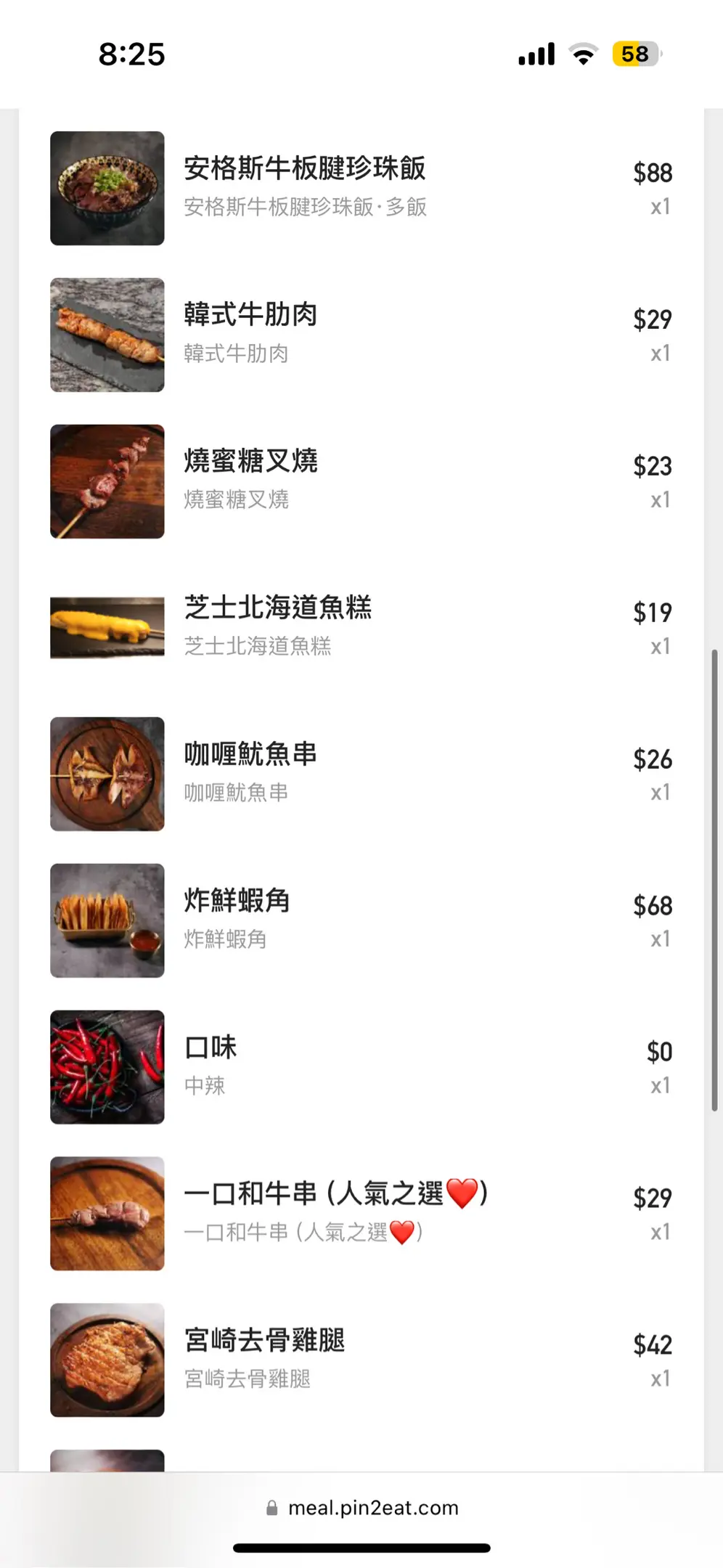The image size is (723, 1568).
Task: Open the 一口和牛串 item
Action: (361, 1214)
